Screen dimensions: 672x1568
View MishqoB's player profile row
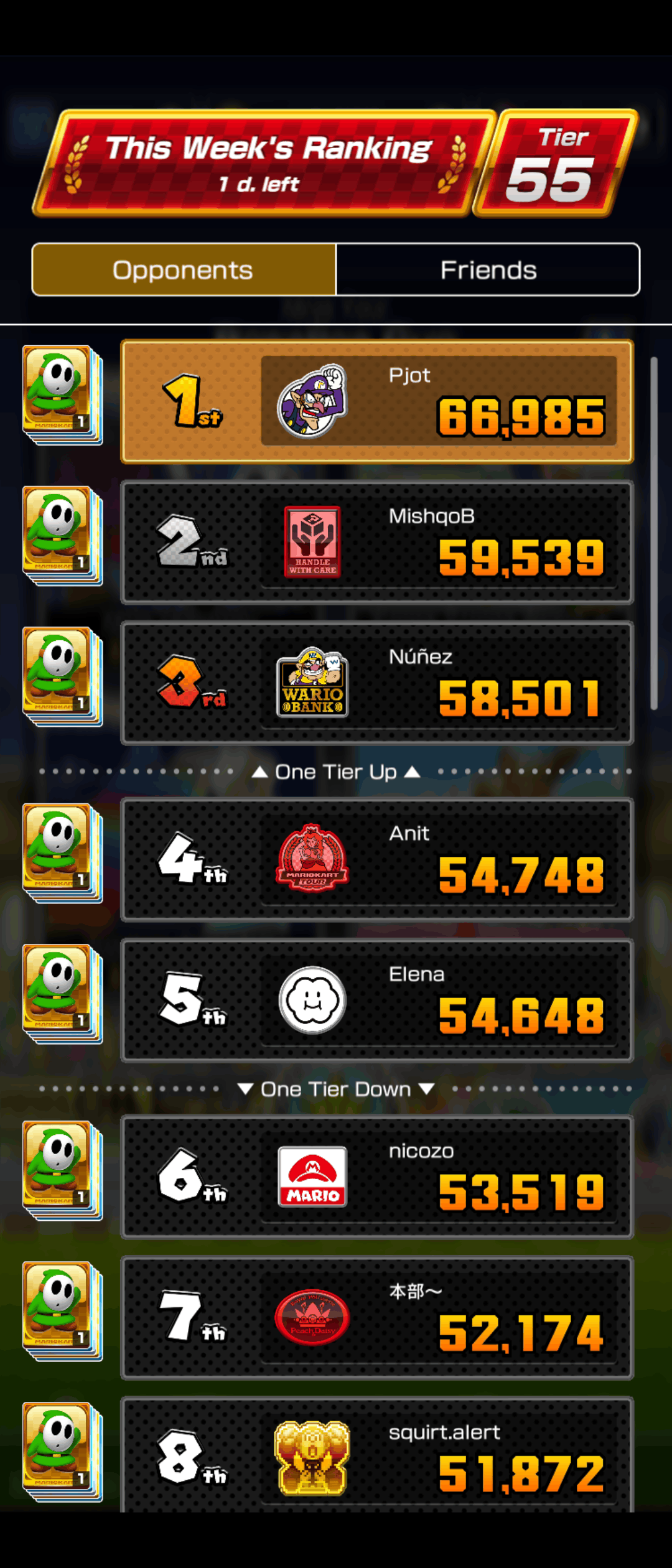click(x=377, y=542)
